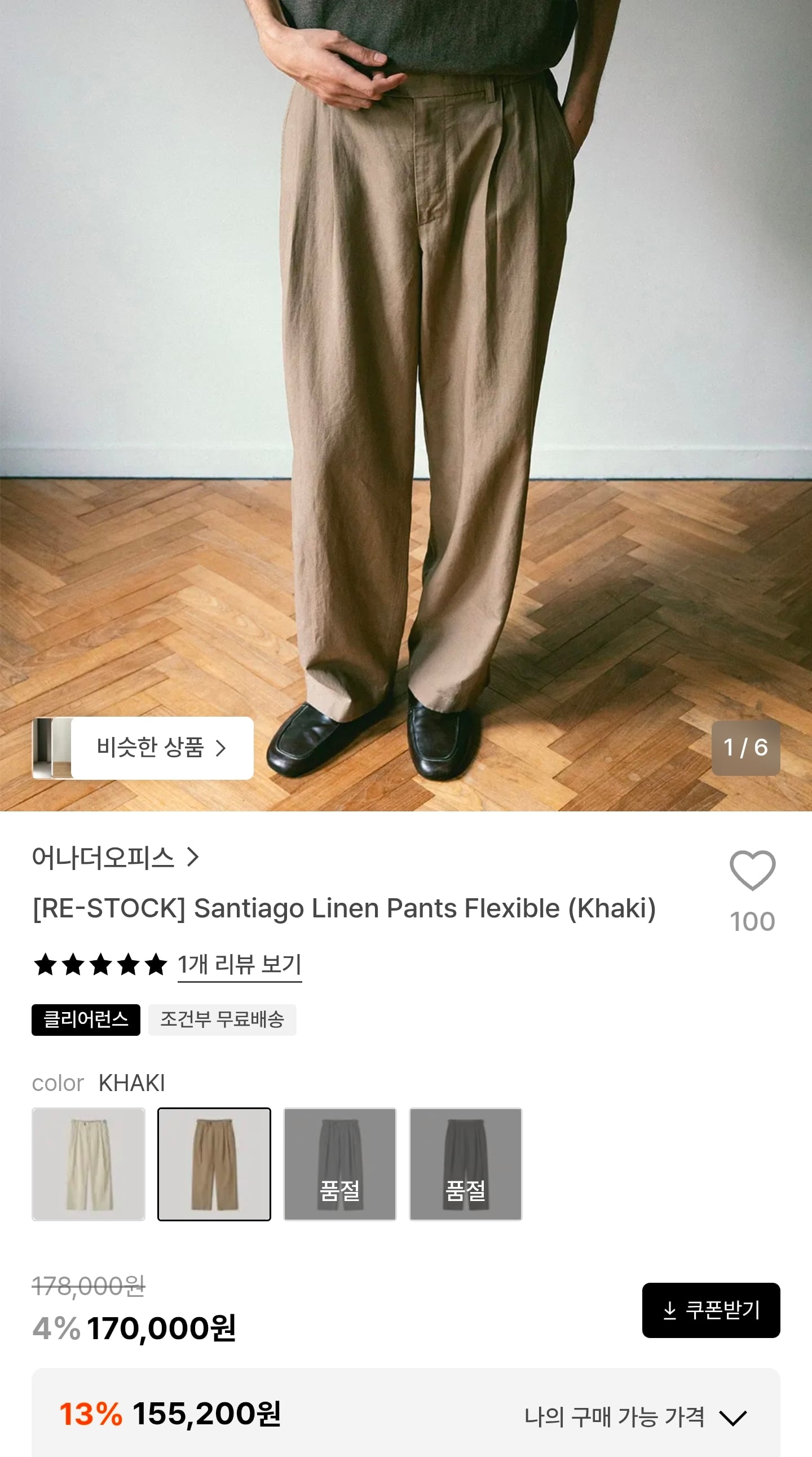Open the 어나더오피스 brand page
Viewport: 812px width, 1457px height.
click(116, 857)
